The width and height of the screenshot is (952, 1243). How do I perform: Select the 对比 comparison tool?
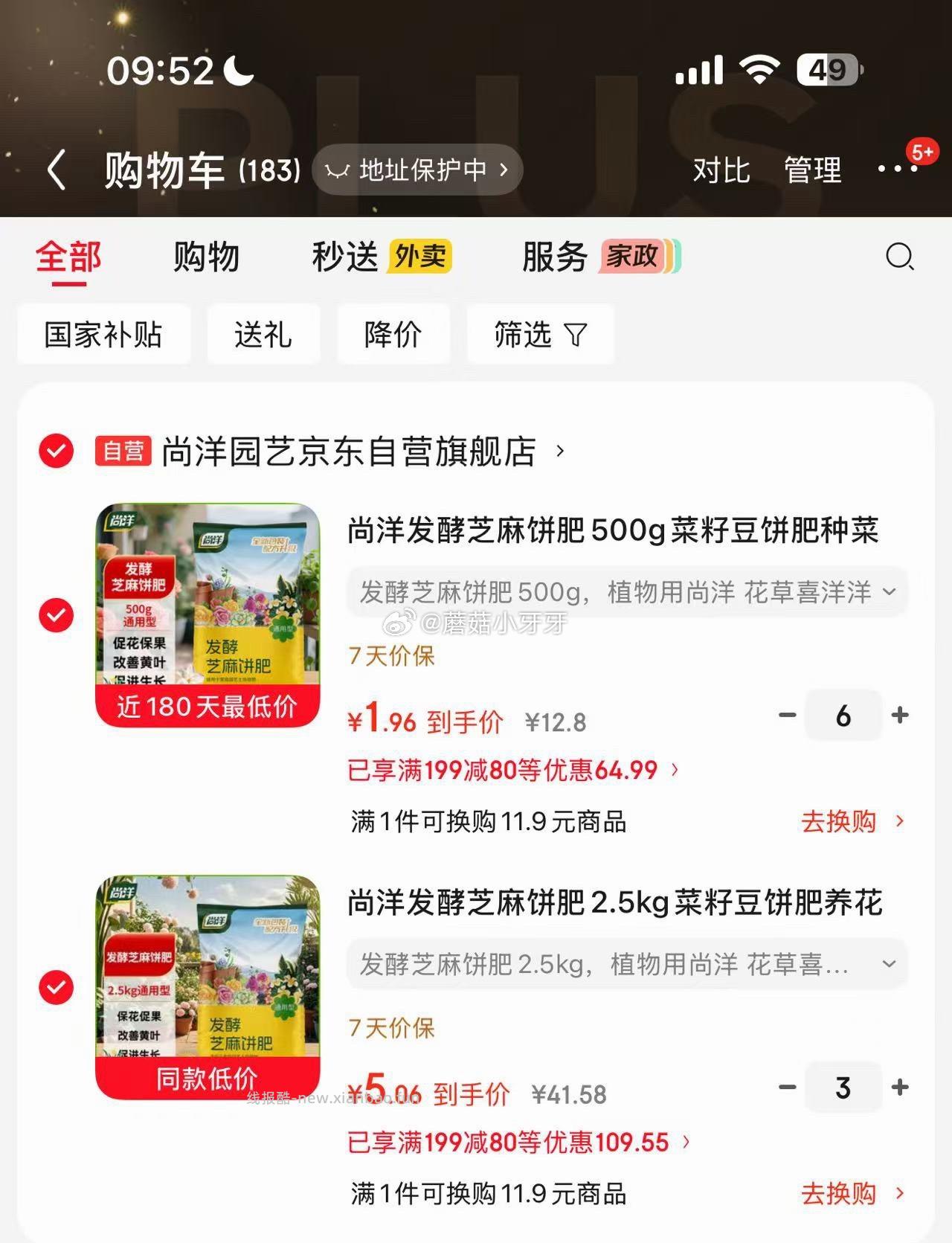point(722,170)
